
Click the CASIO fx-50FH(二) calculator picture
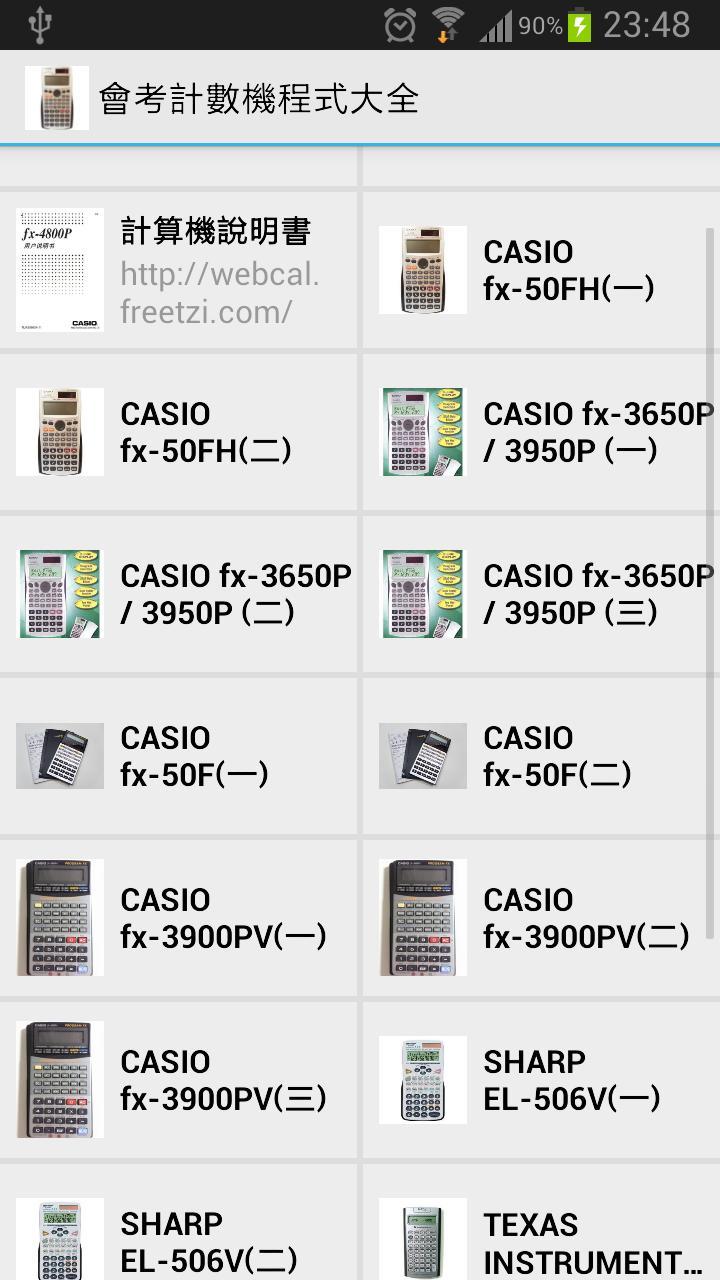coord(59,431)
